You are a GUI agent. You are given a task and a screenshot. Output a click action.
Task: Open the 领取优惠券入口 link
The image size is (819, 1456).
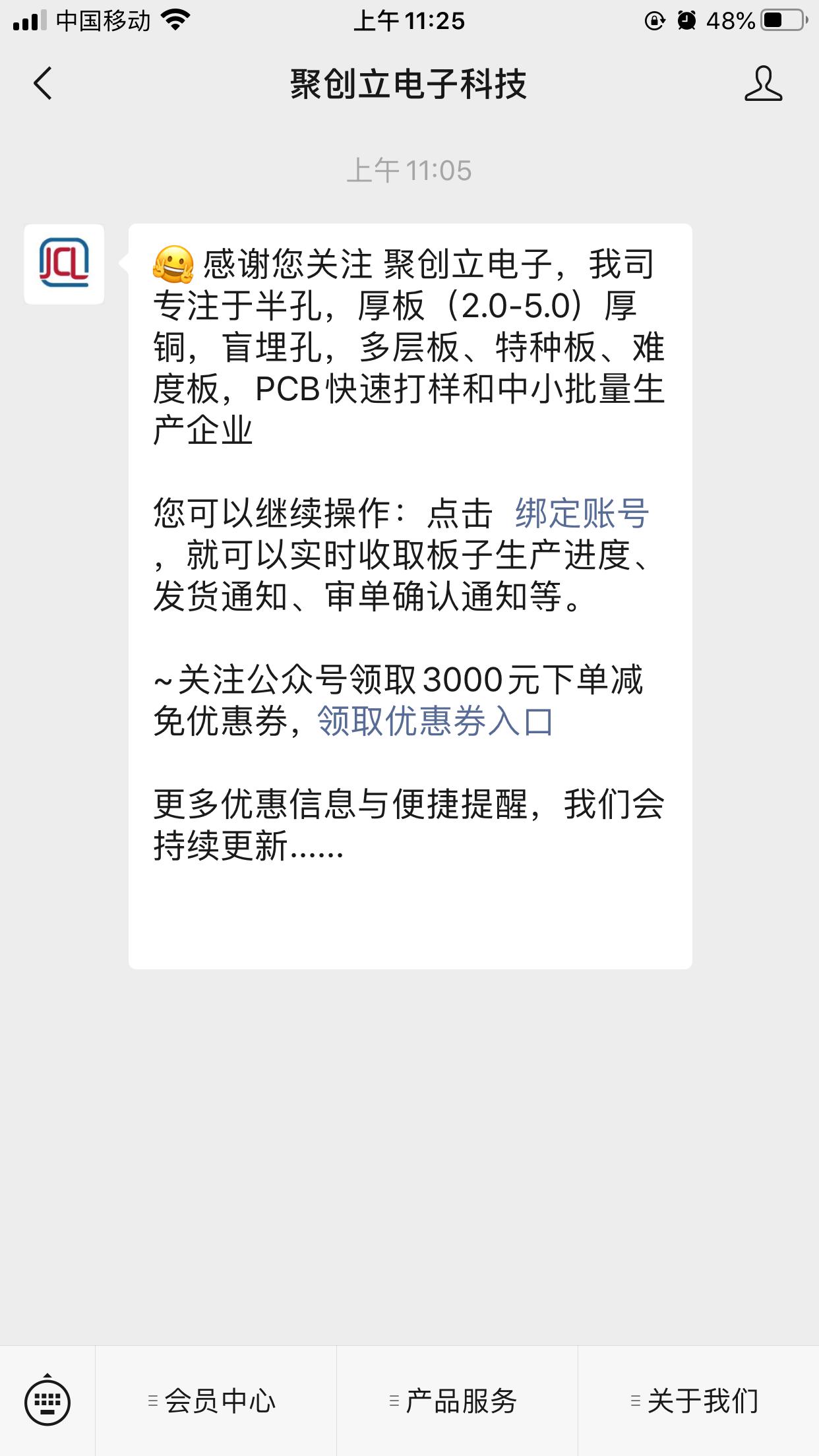435,721
